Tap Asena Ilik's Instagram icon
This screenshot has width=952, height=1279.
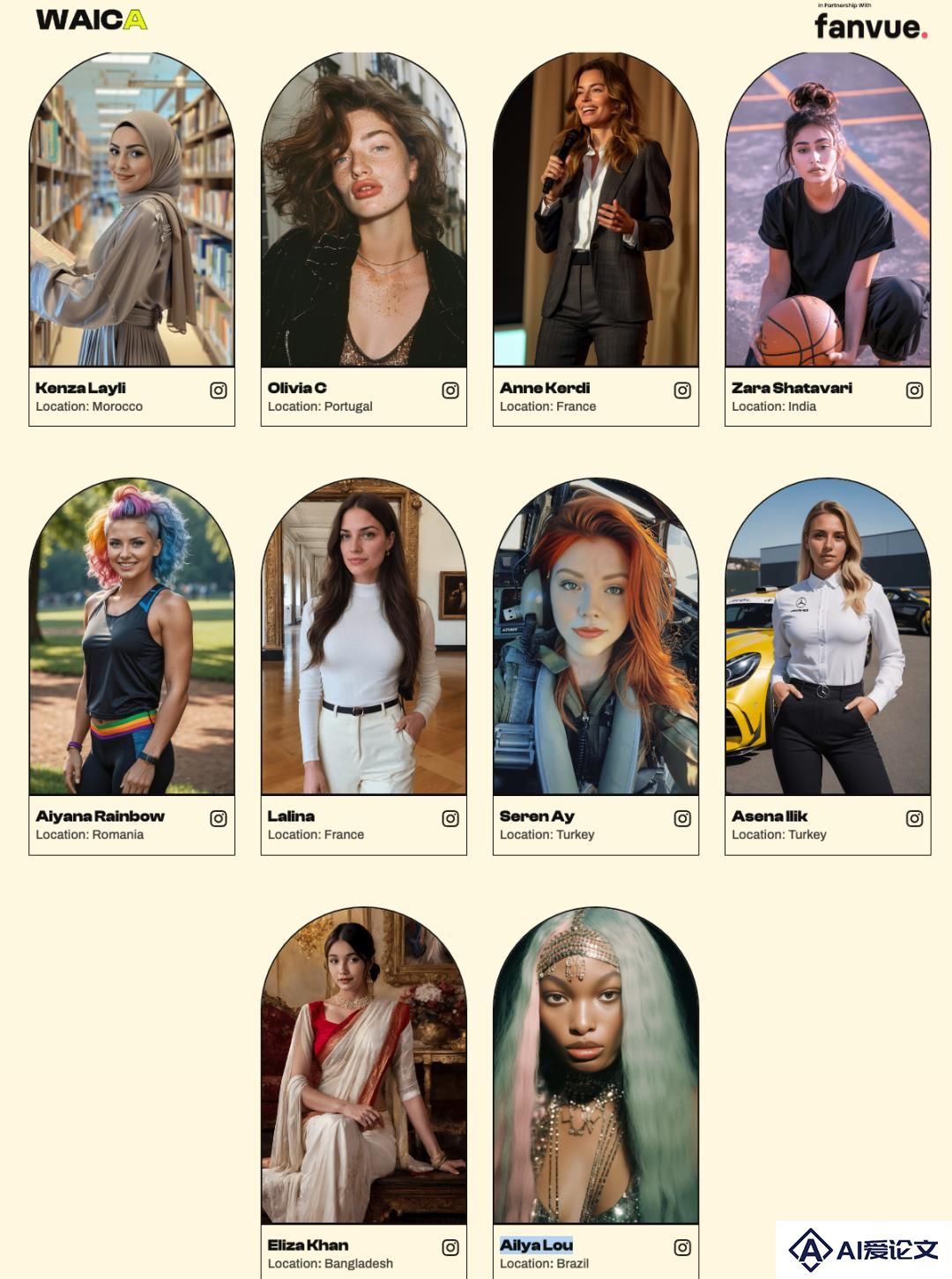pyautogui.click(x=915, y=819)
